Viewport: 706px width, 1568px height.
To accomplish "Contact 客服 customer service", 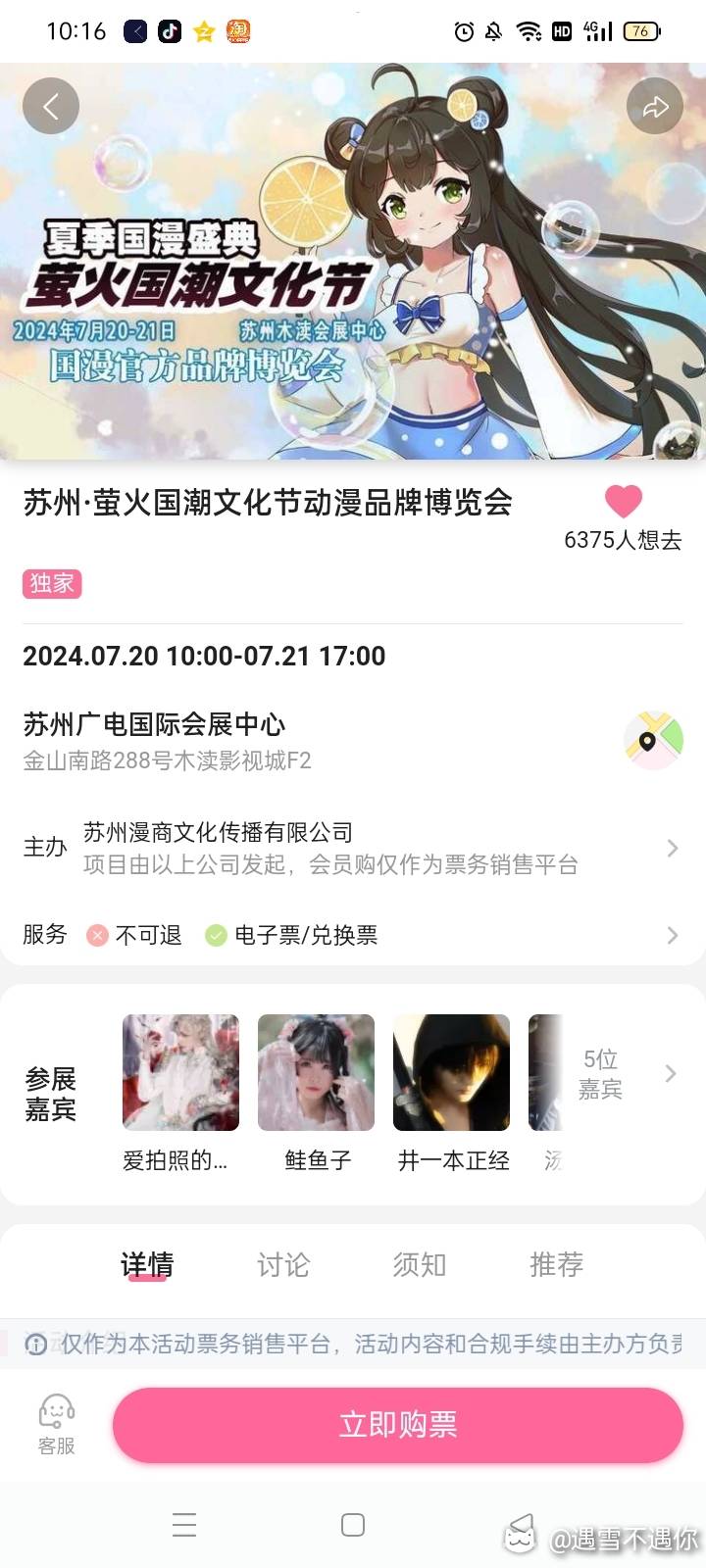I will tap(57, 1425).
